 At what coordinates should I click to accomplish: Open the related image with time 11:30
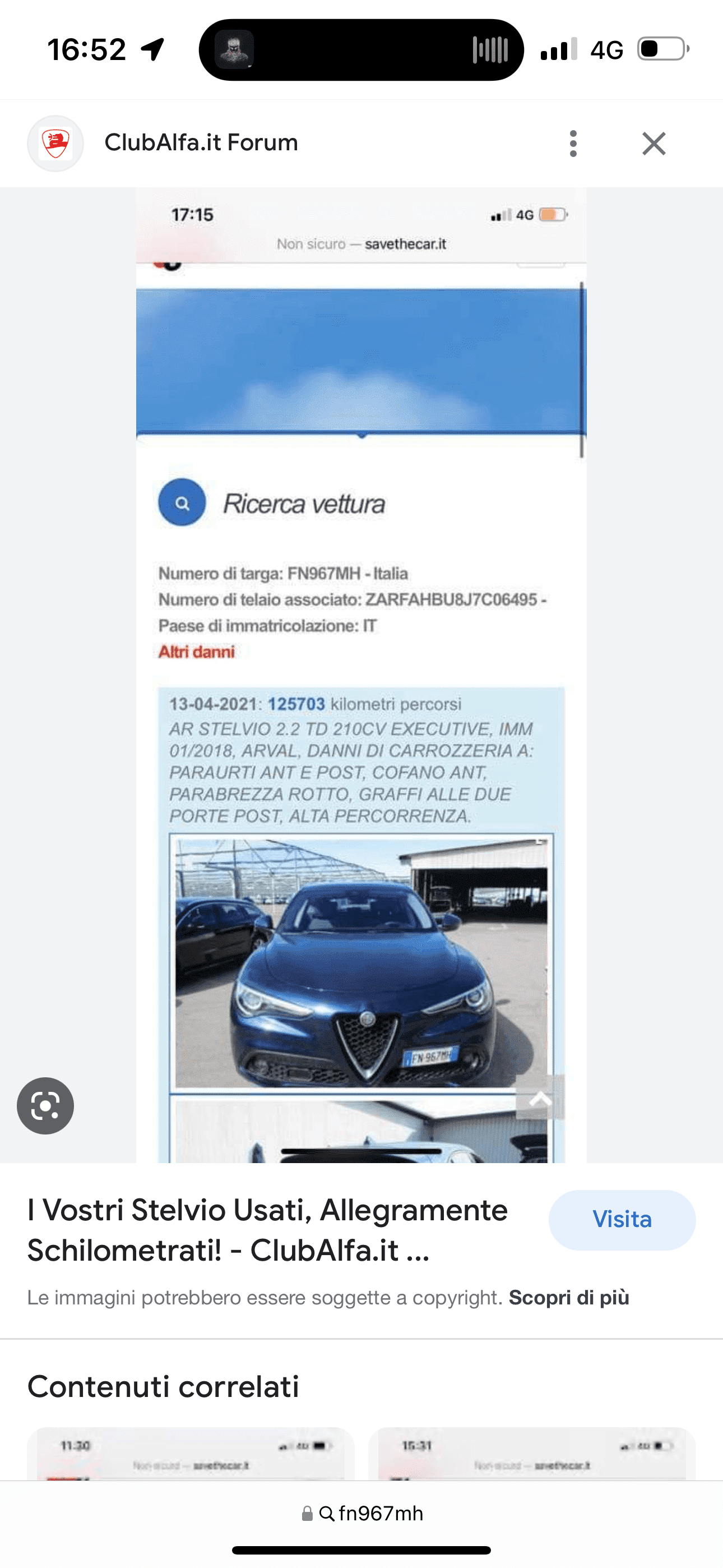(191, 1454)
